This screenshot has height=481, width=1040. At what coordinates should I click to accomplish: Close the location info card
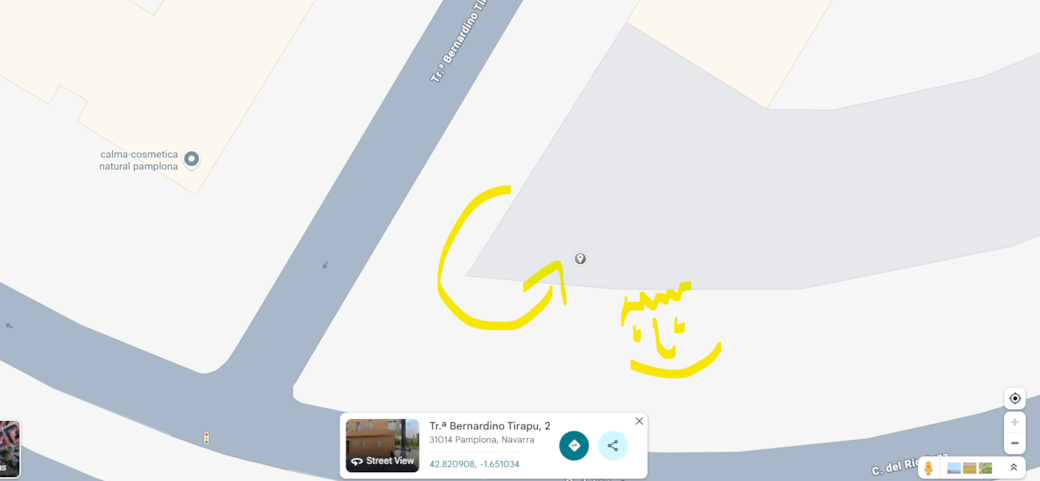tap(639, 421)
